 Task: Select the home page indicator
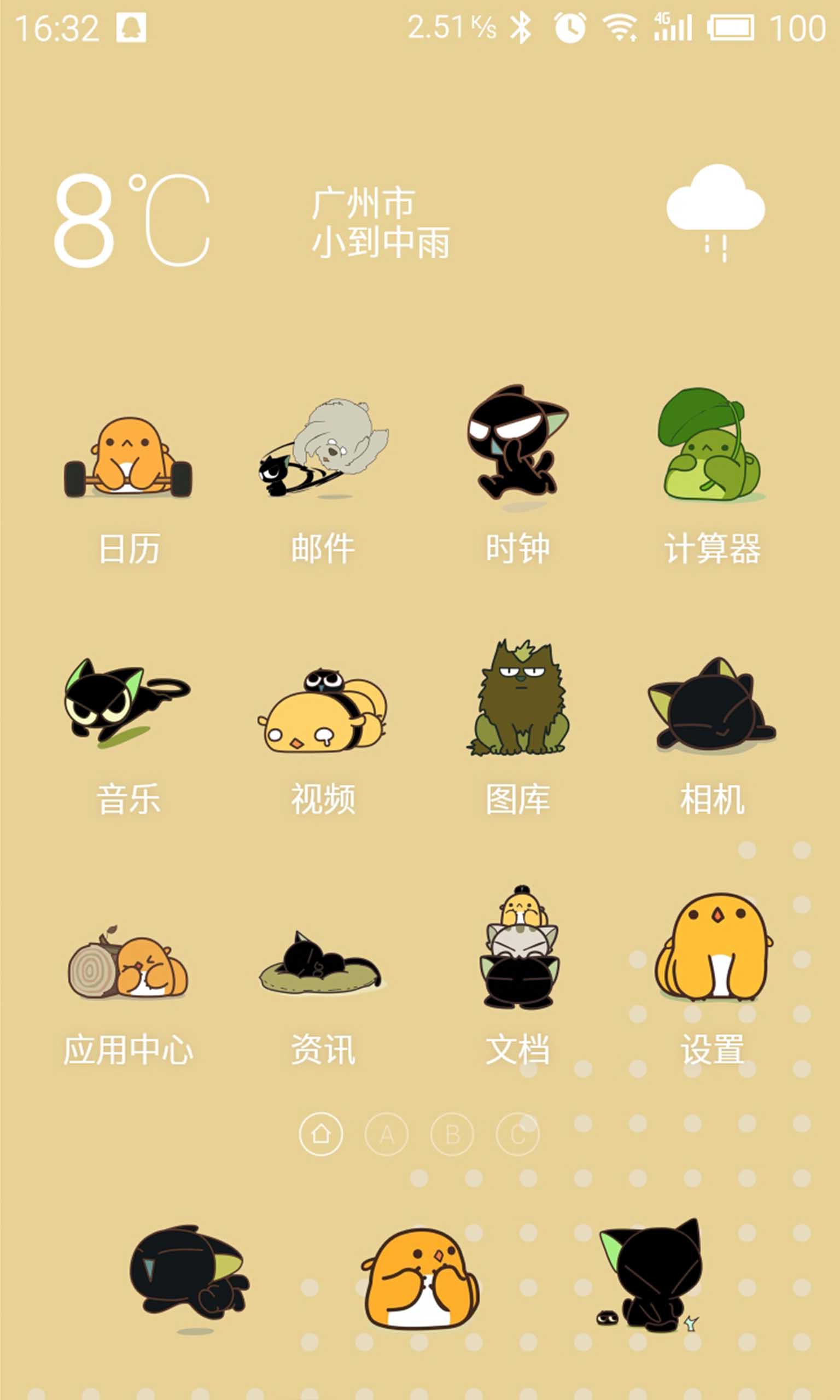321,1134
